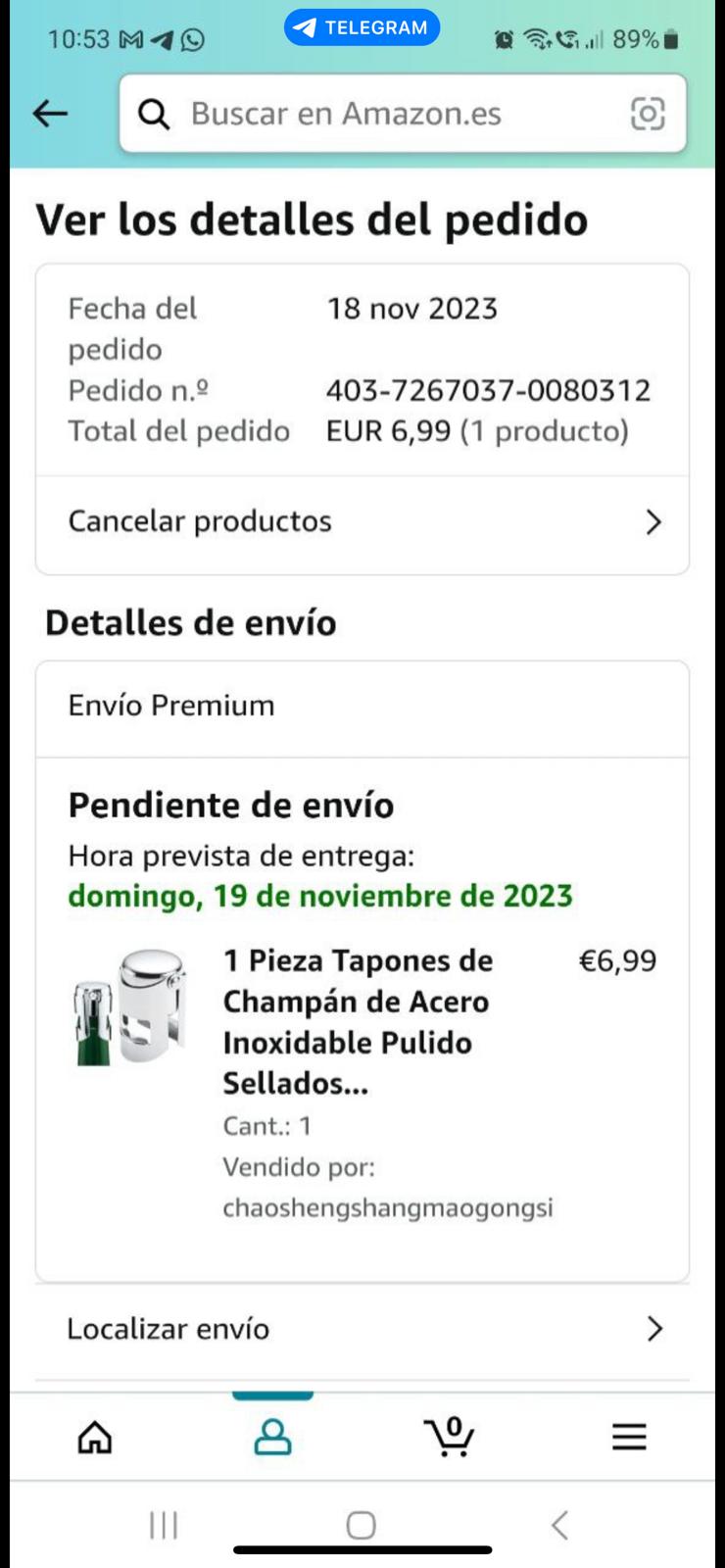
Task: Open the hamburger menu tab
Action: tap(629, 1438)
